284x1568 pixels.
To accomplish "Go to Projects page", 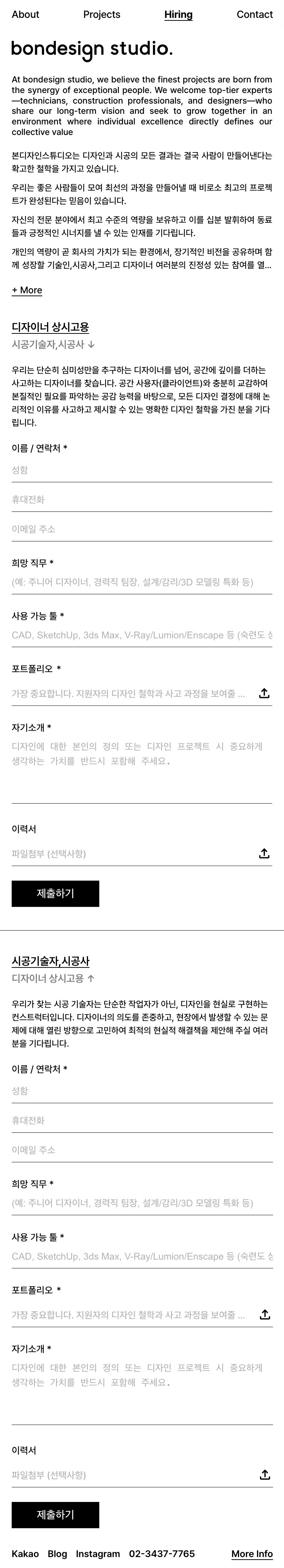I will tap(102, 15).
